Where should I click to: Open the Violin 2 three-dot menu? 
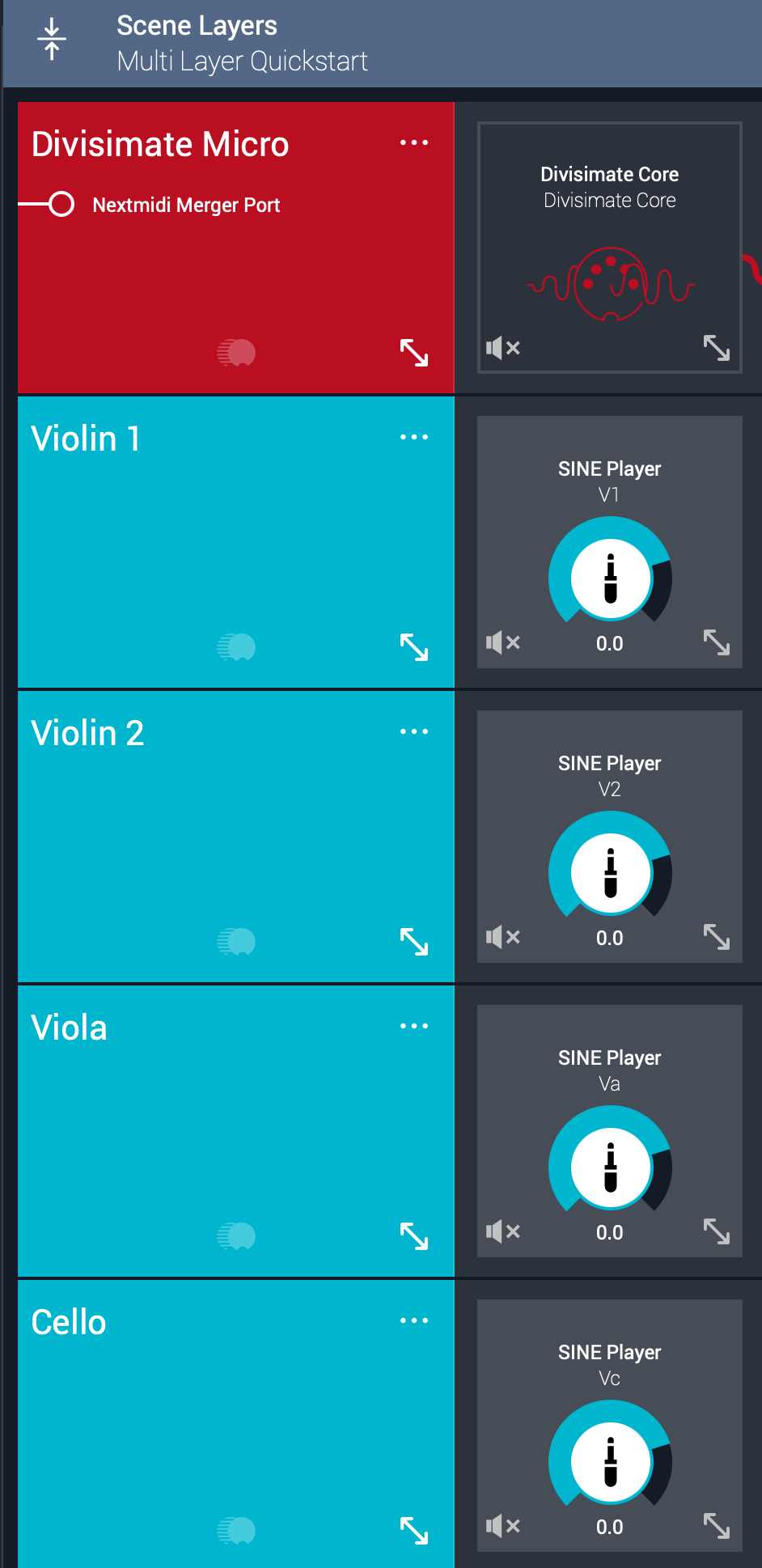click(413, 732)
